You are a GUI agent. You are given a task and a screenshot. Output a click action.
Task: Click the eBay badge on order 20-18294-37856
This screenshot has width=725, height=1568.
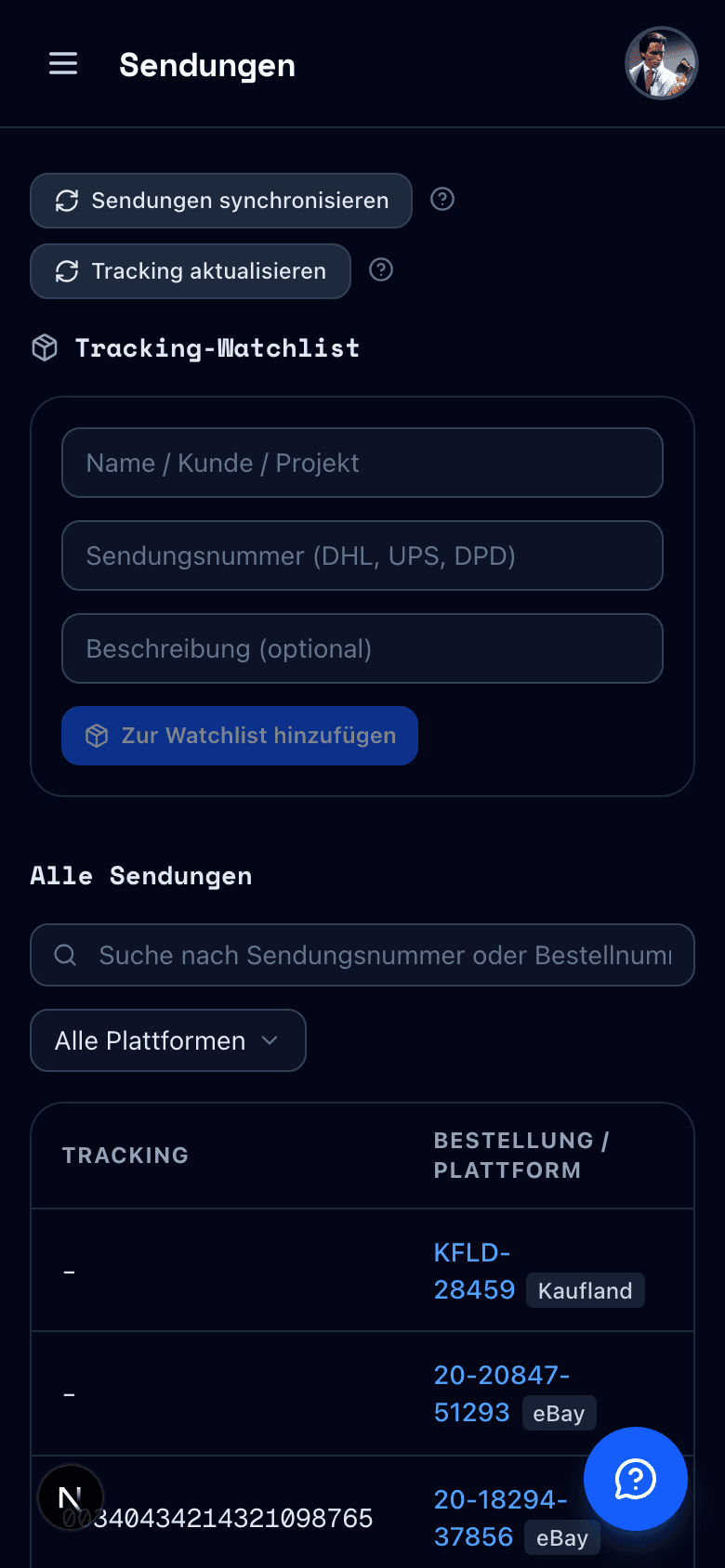click(561, 1537)
